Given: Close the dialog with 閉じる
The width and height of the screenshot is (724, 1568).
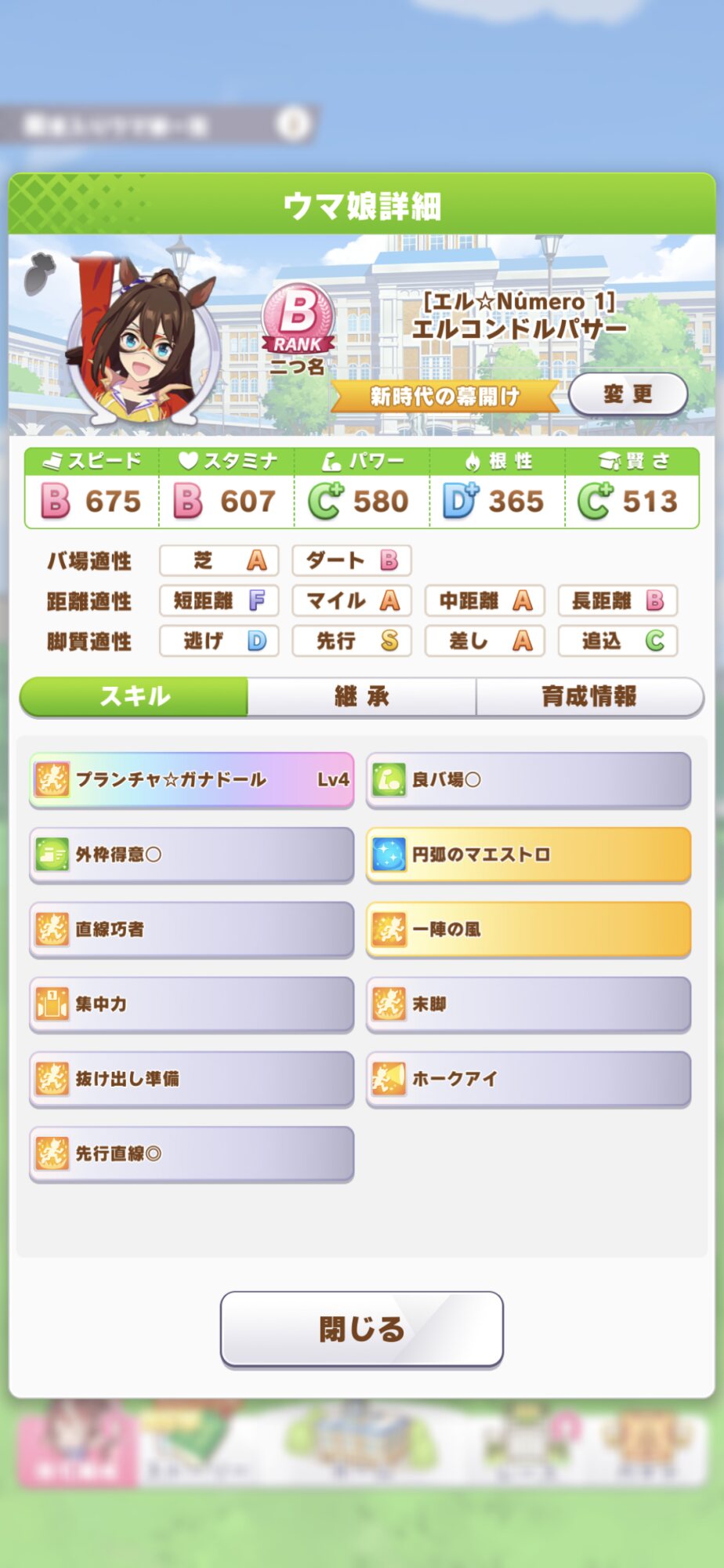Looking at the screenshot, I should click(x=361, y=1328).
